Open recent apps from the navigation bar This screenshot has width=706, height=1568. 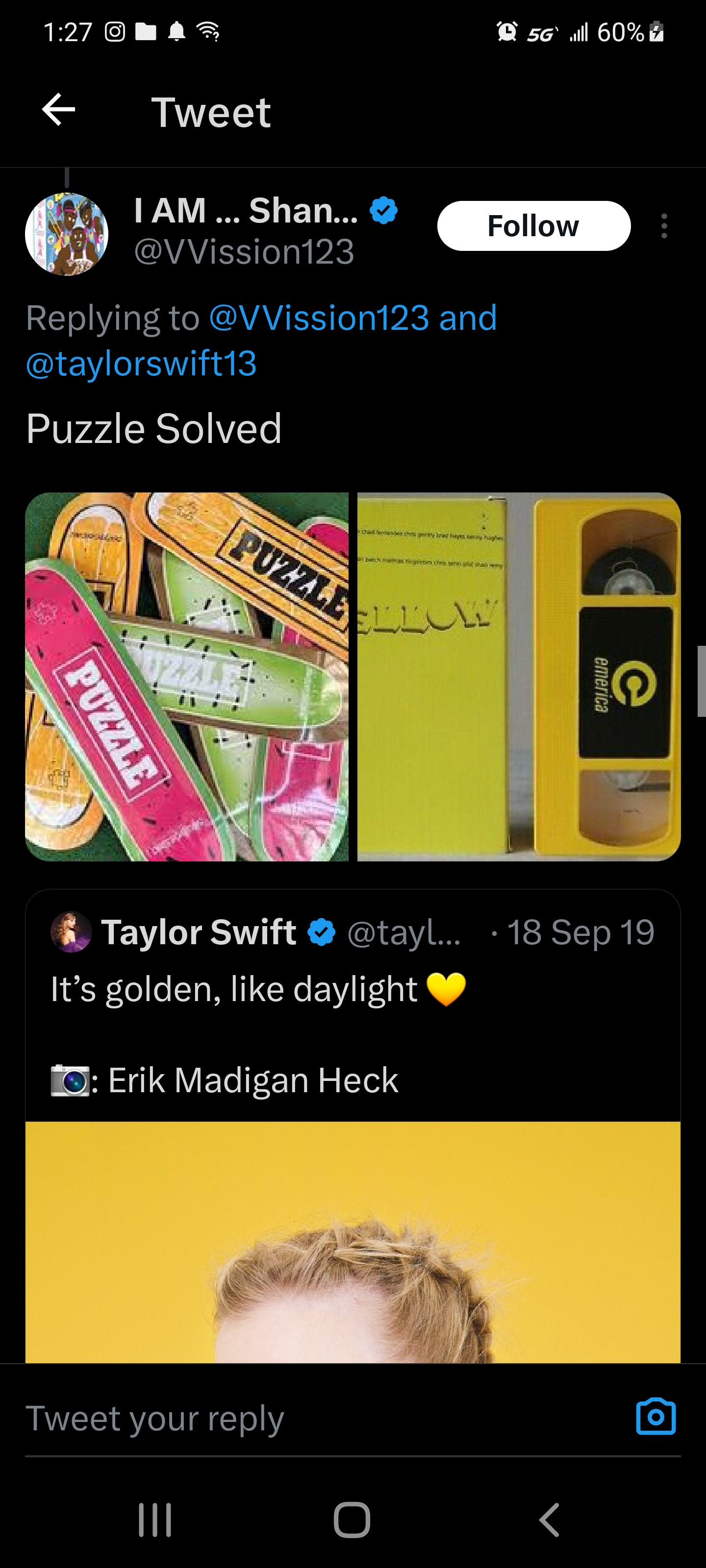tap(155, 1520)
